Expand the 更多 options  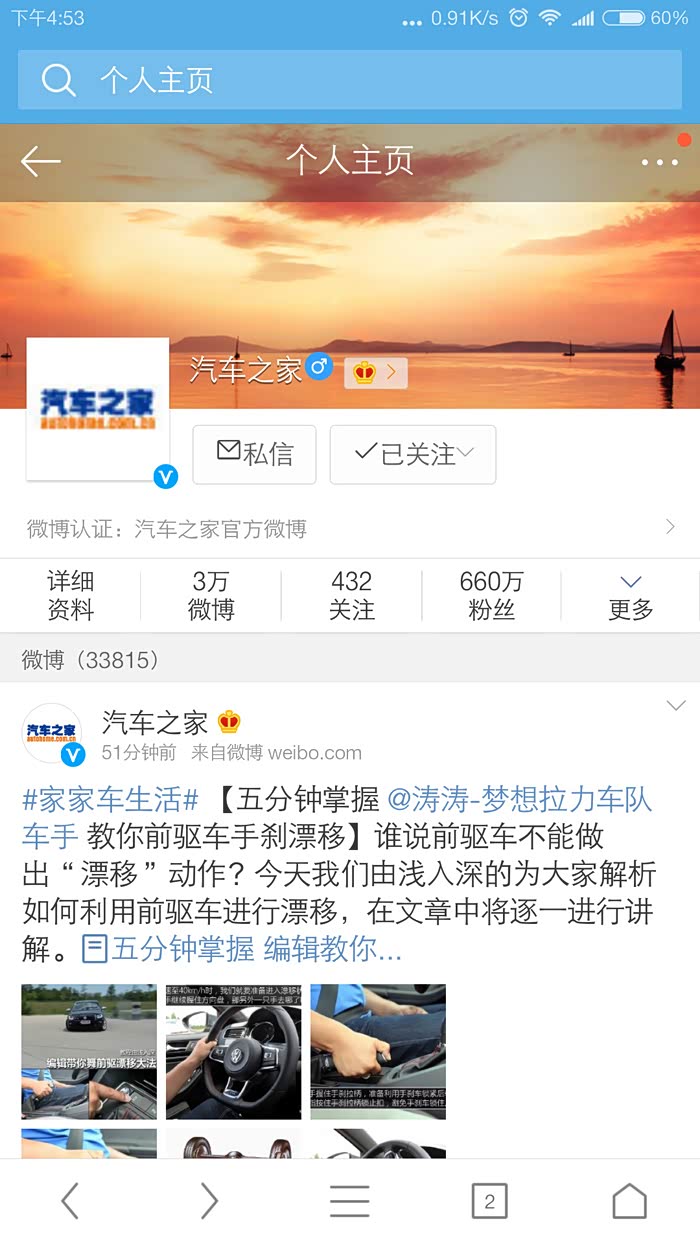(x=630, y=595)
